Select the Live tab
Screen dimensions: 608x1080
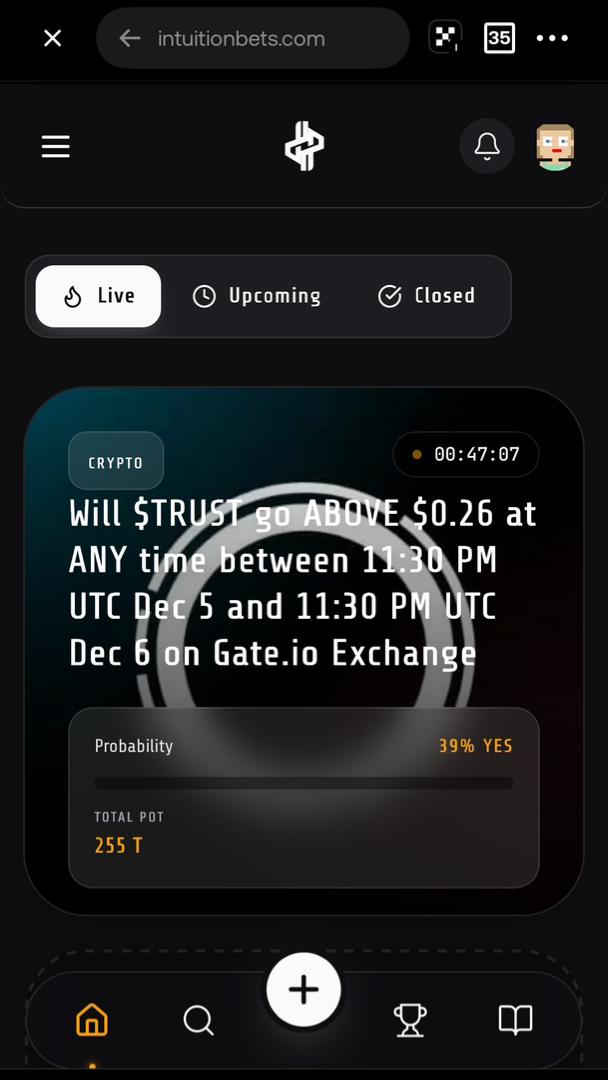tap(99, 296)
